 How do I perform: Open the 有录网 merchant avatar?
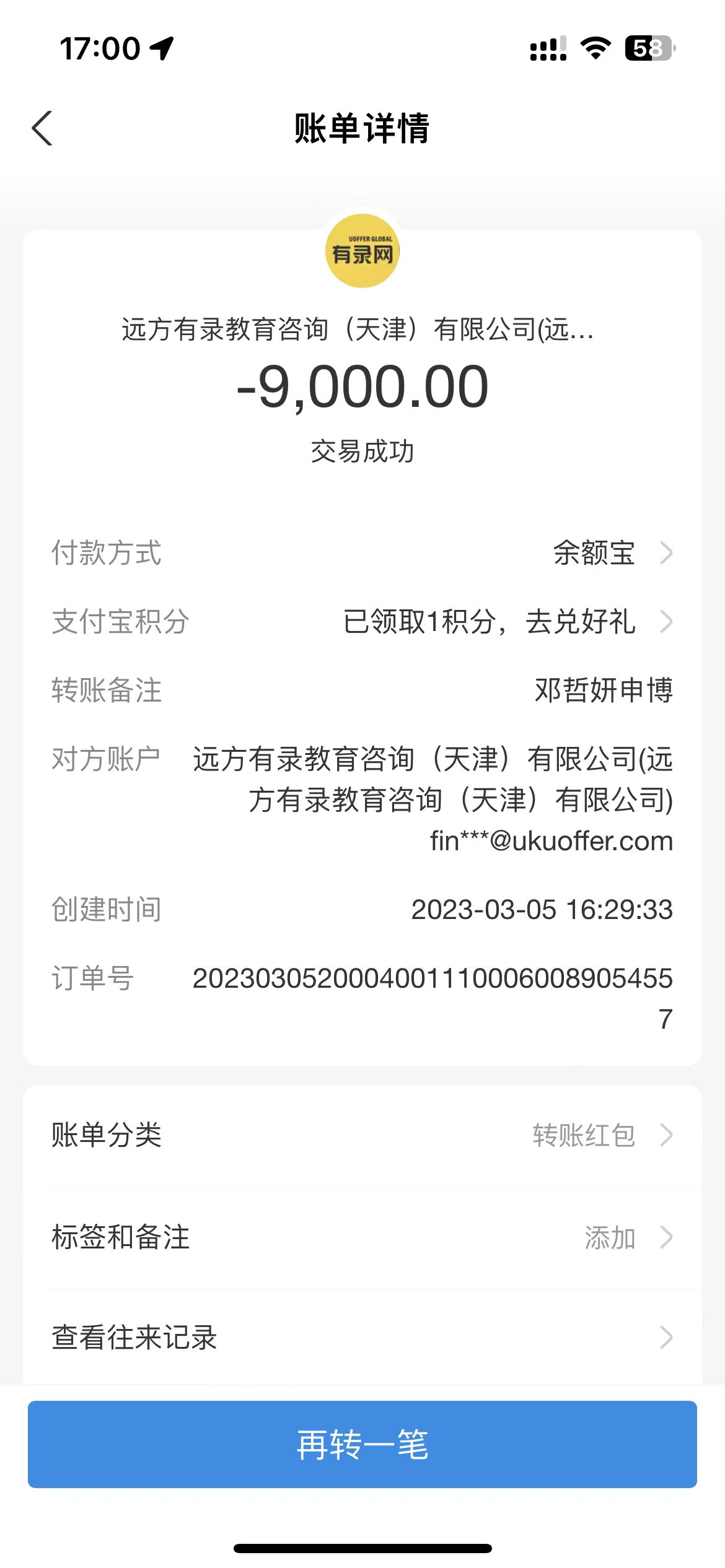(x=362, y=251)
